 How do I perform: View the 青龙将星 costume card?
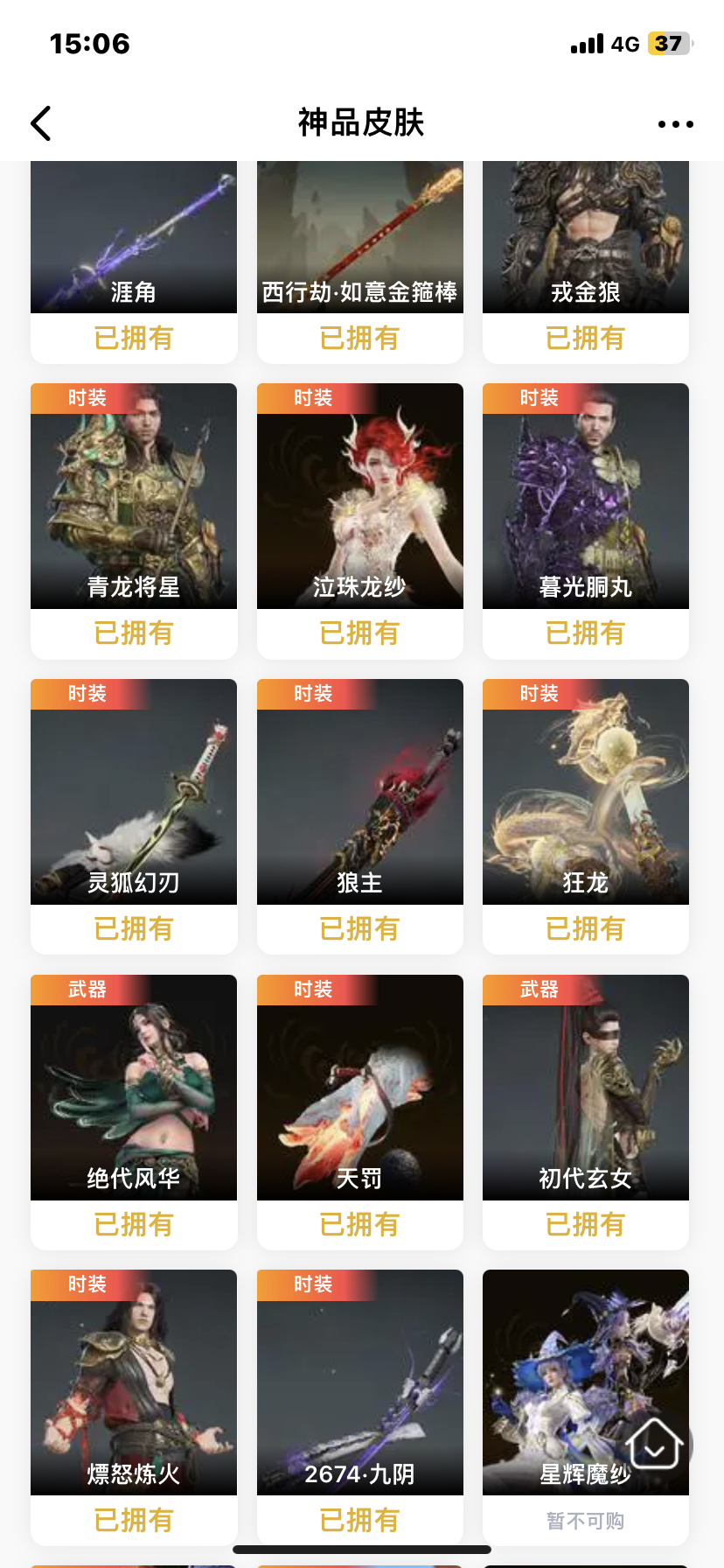[x=134, y=521]
